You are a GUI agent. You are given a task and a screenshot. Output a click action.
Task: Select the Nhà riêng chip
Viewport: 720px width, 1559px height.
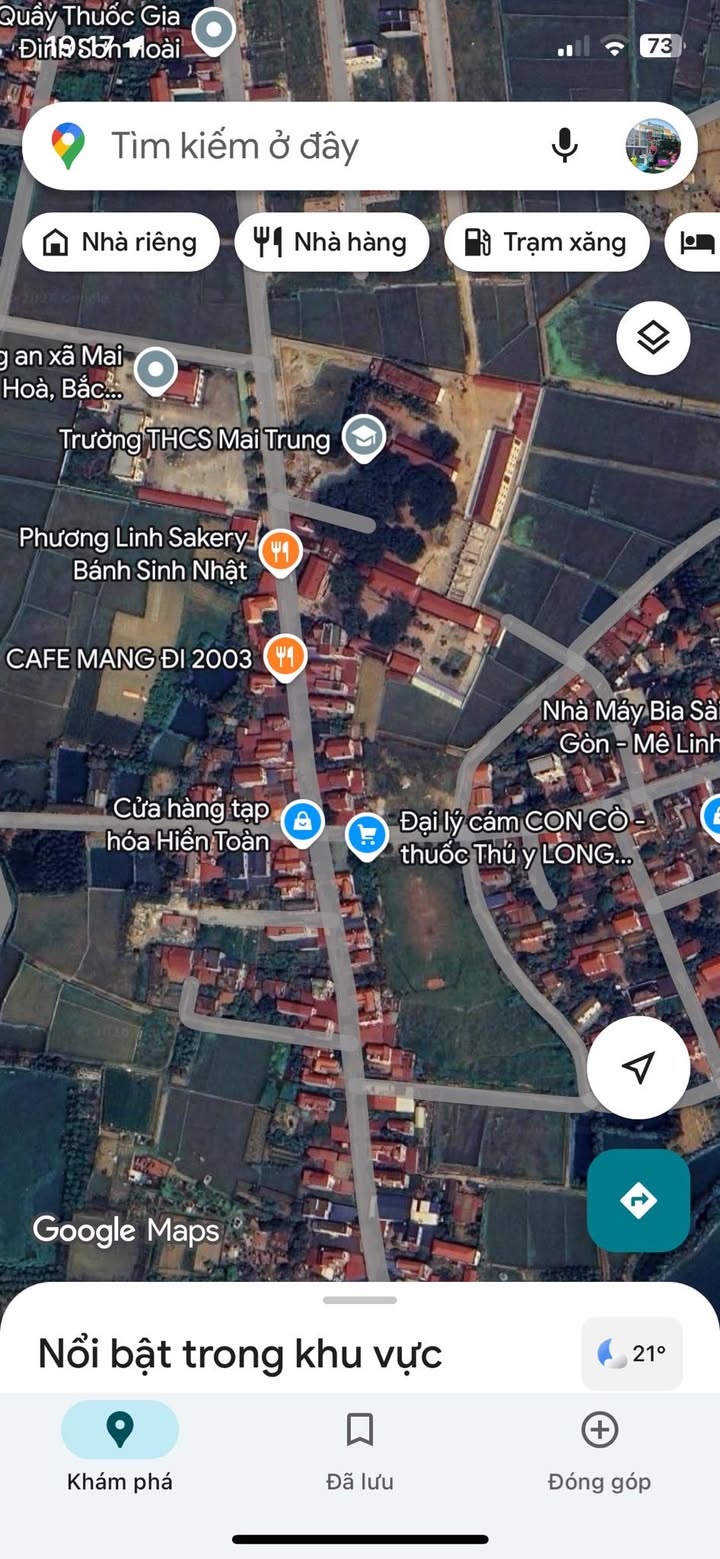point(120,242)
